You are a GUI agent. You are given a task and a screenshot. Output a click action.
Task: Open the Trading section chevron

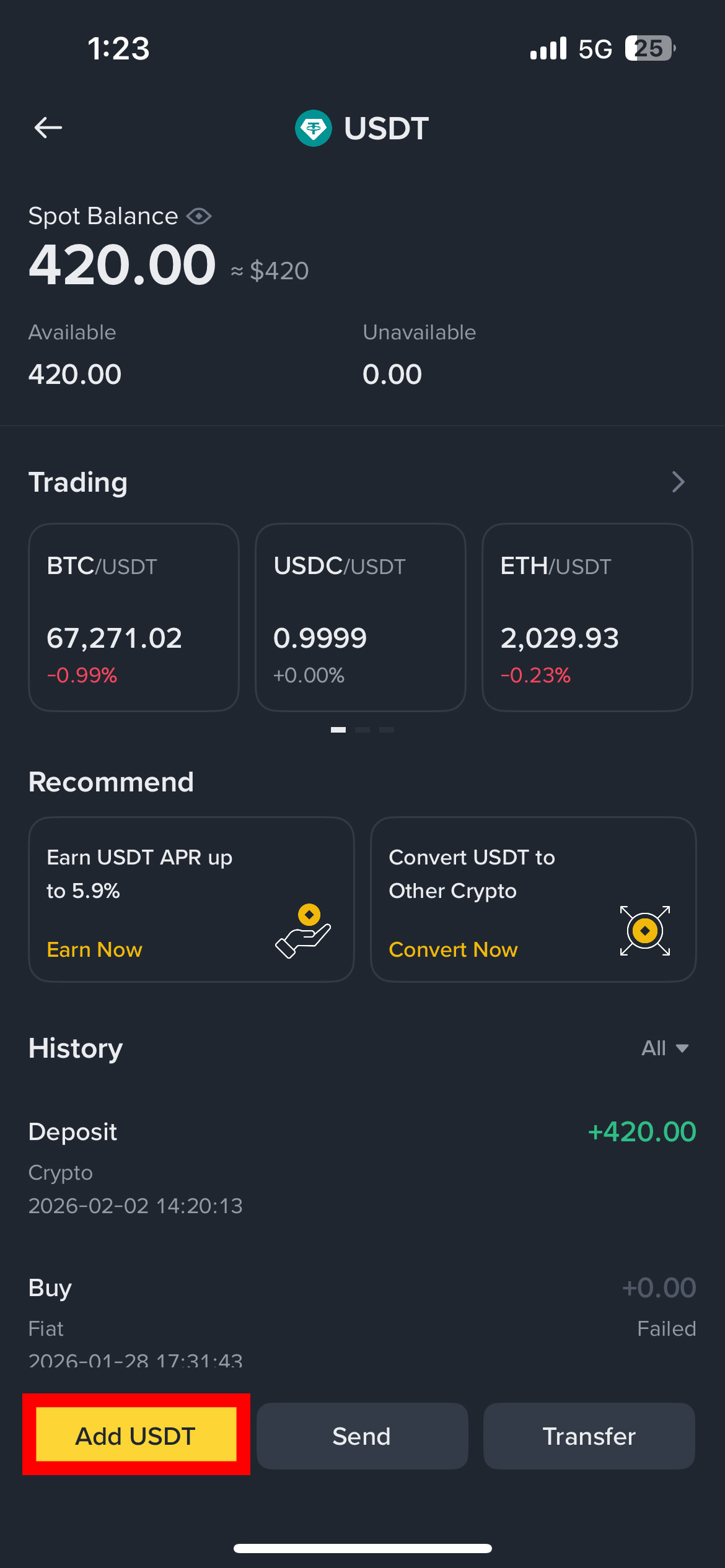tap(678, 482)
